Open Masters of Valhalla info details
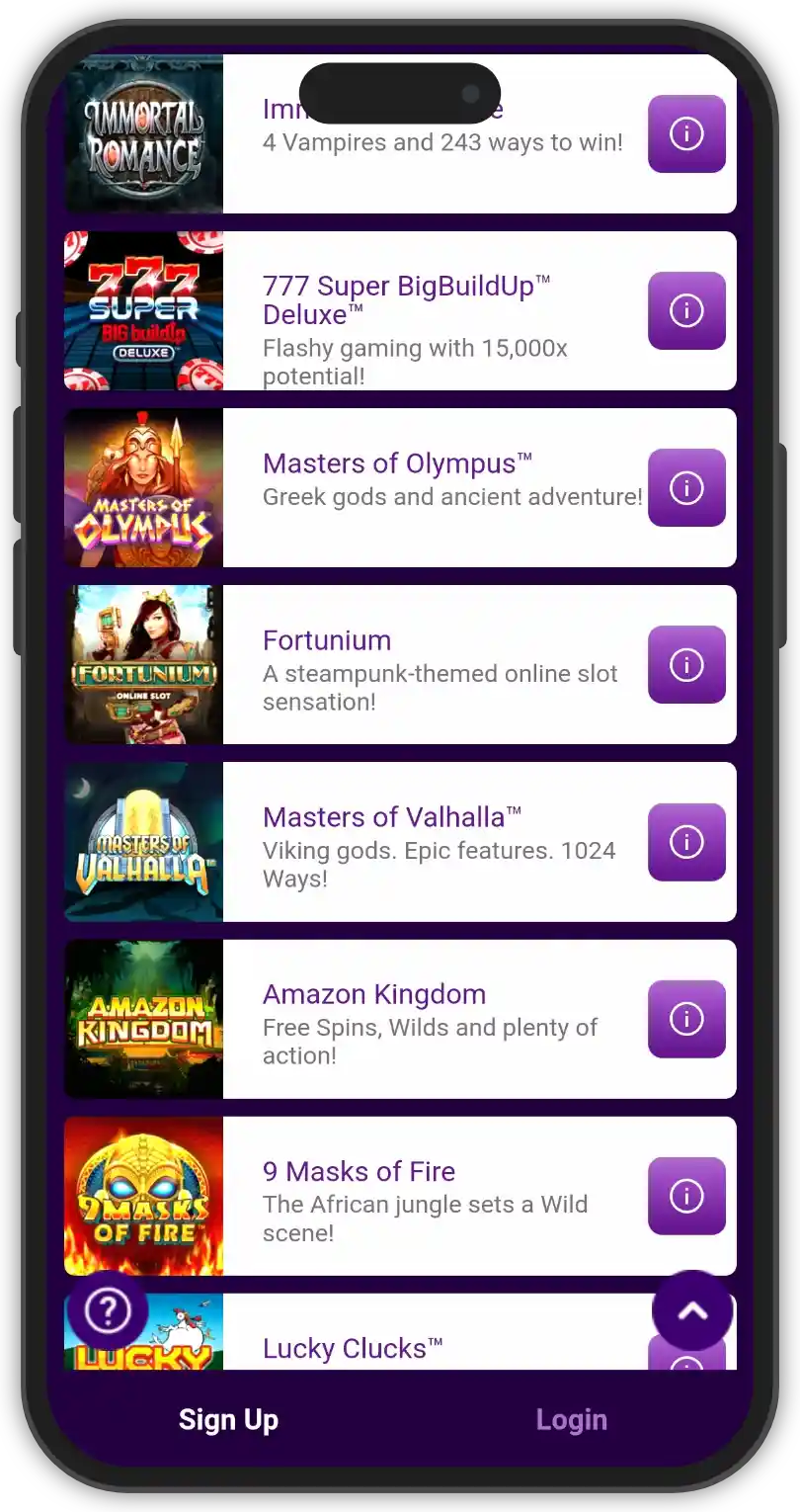This screenshot has height=1512, width=800. 686,841
